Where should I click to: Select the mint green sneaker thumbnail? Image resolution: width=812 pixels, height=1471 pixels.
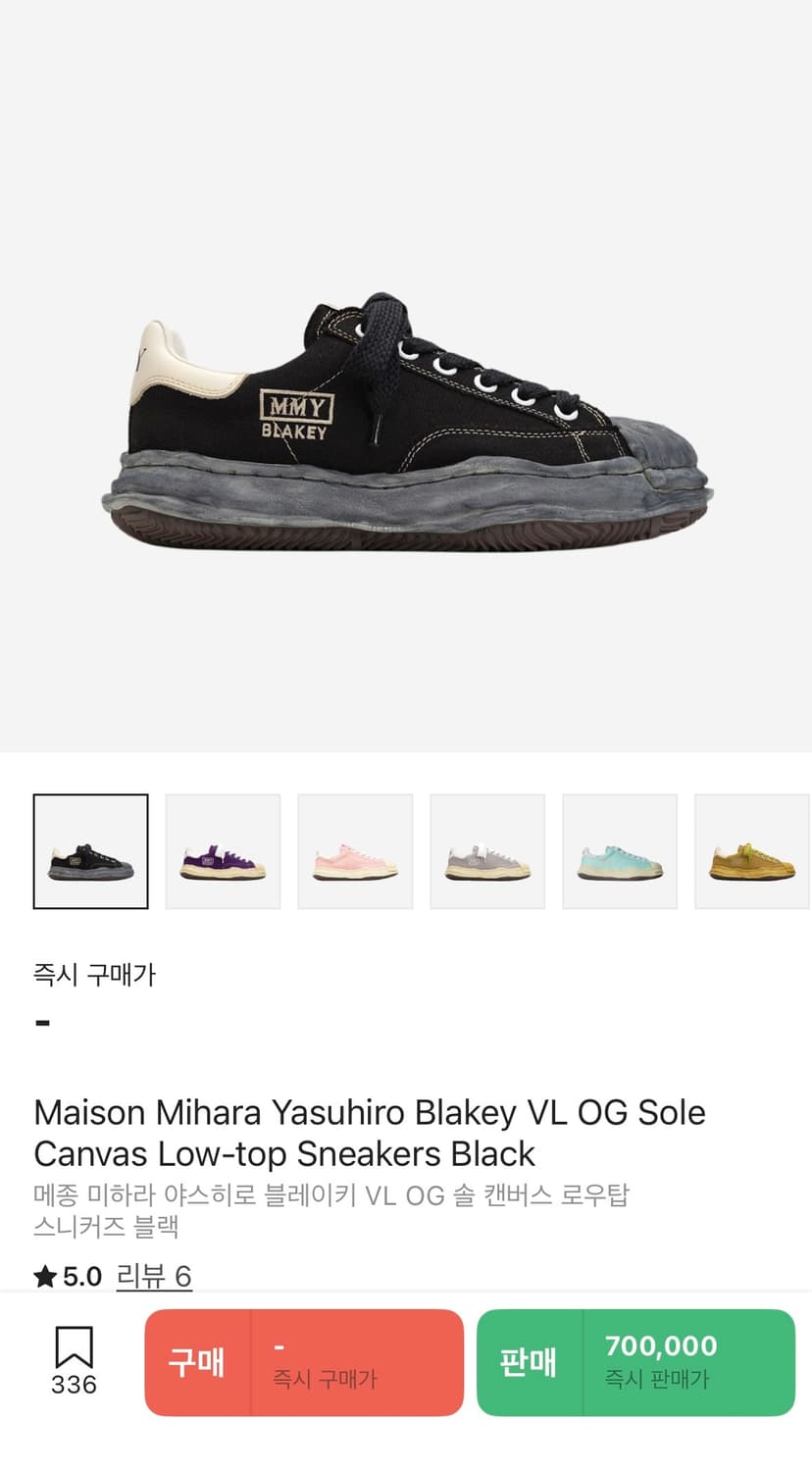click(620, 849)
